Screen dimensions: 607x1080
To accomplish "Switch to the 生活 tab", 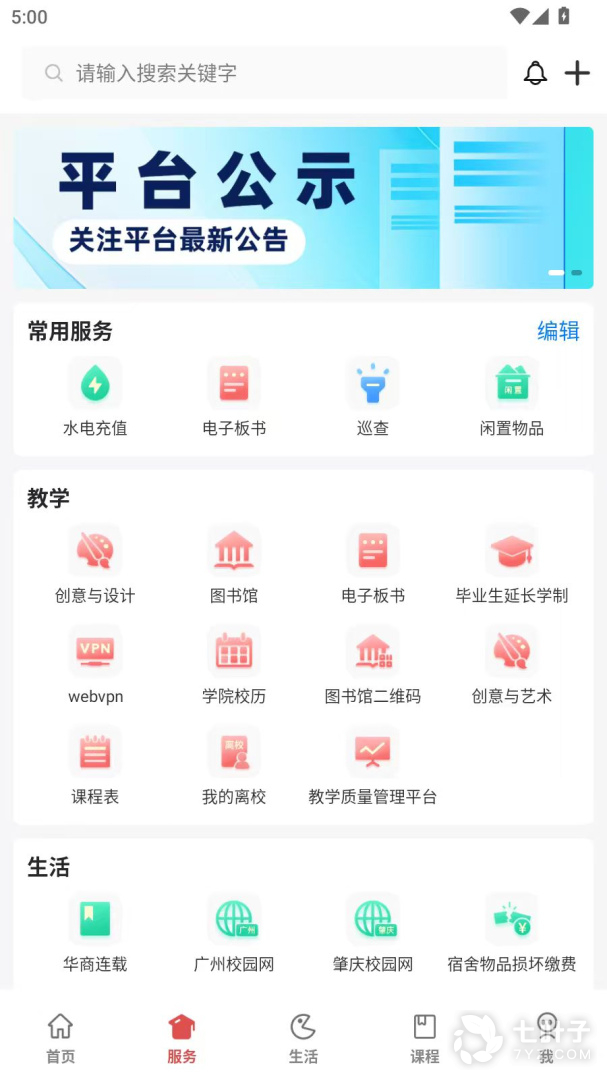I will coord(303,1038).
